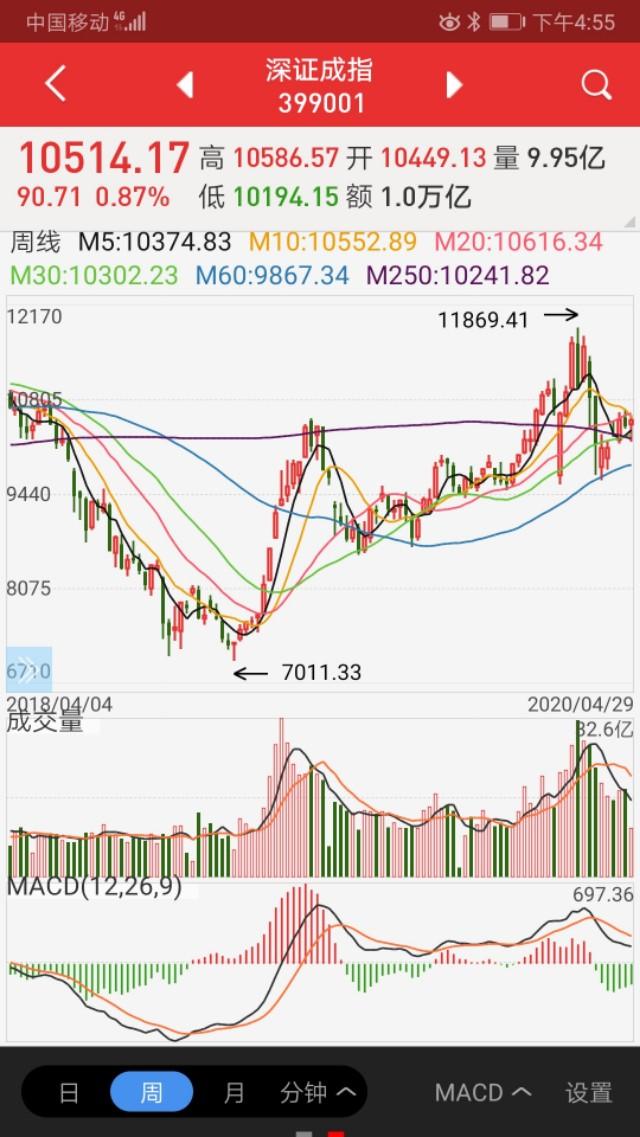Select the 周 weekly chart
The width and height of the screenshot is (640, 1137).
pyautogui.click(x=151, y=1092)
